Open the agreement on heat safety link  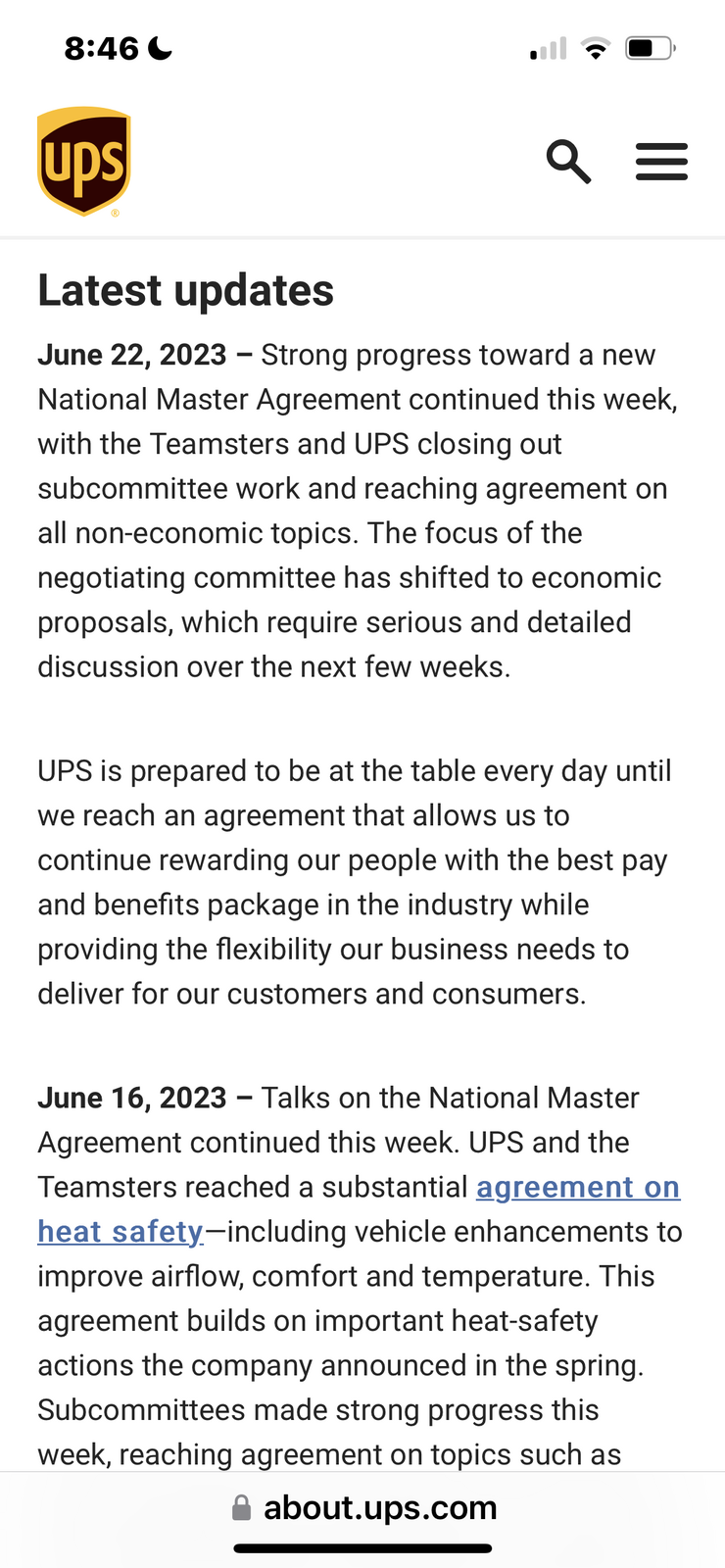point(578,1187)
